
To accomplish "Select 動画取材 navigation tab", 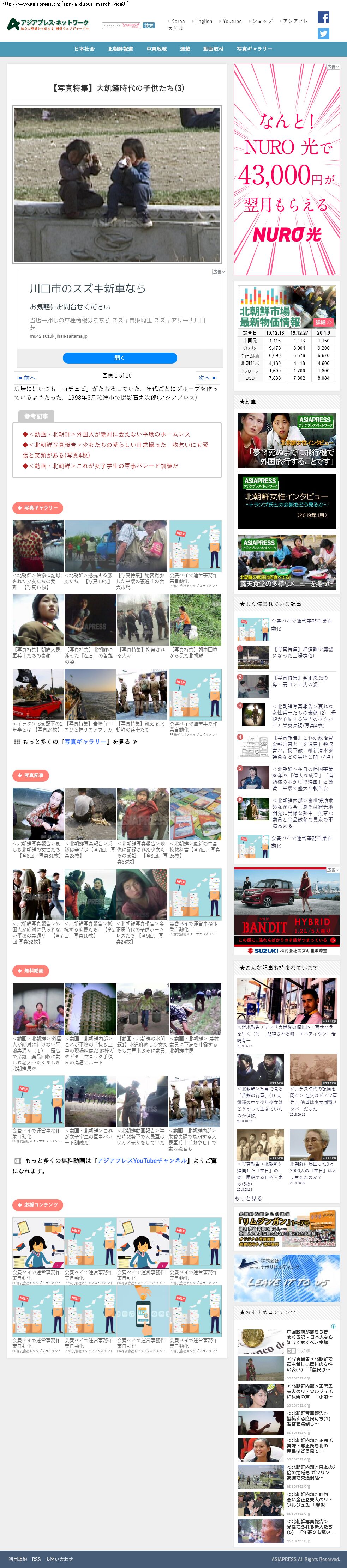I will (x=213, y=49).
